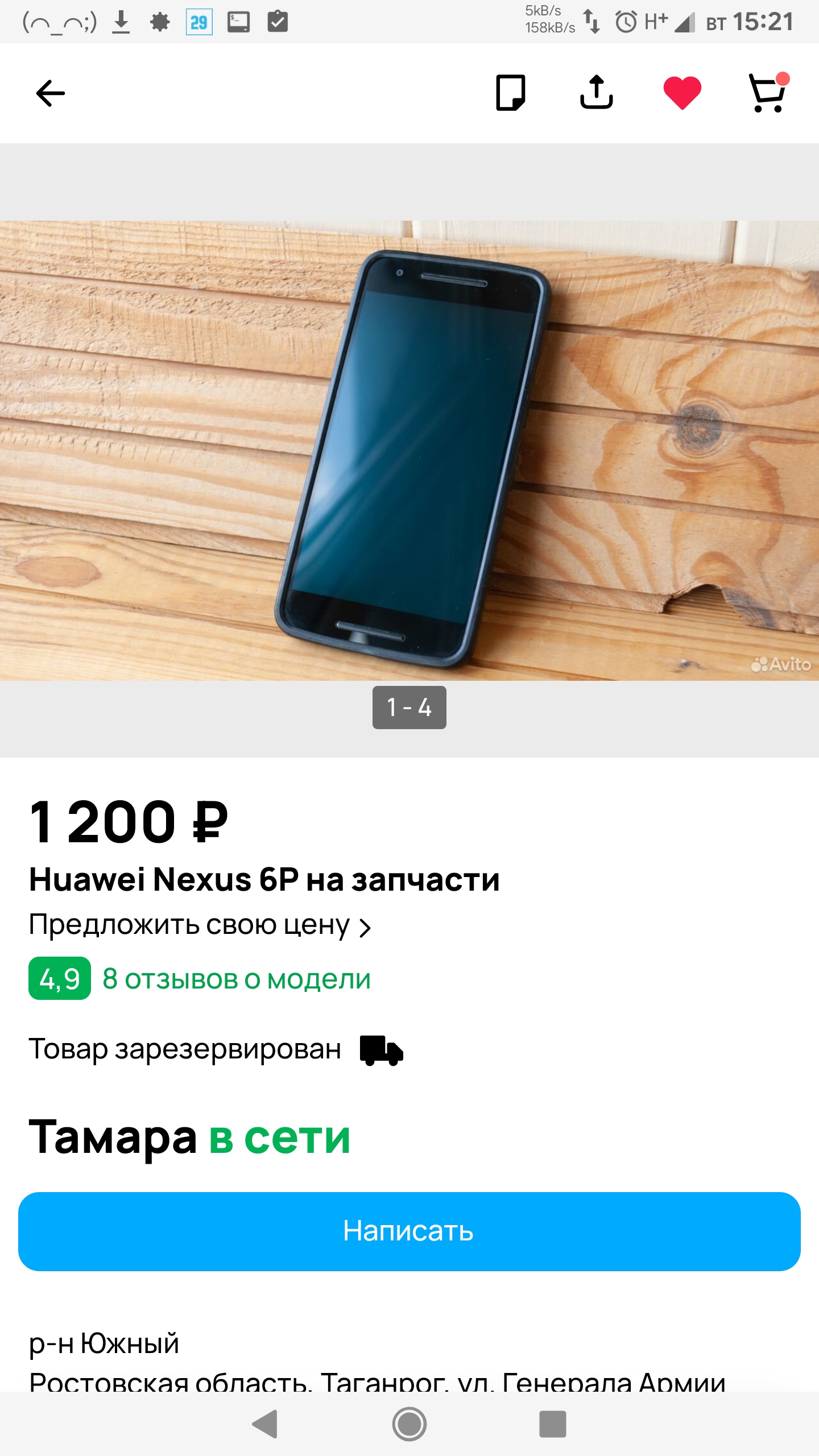The width and height of the screenshot is (819, 1456).
Task: Share this Nexus 6P listing
Action: 596,92
